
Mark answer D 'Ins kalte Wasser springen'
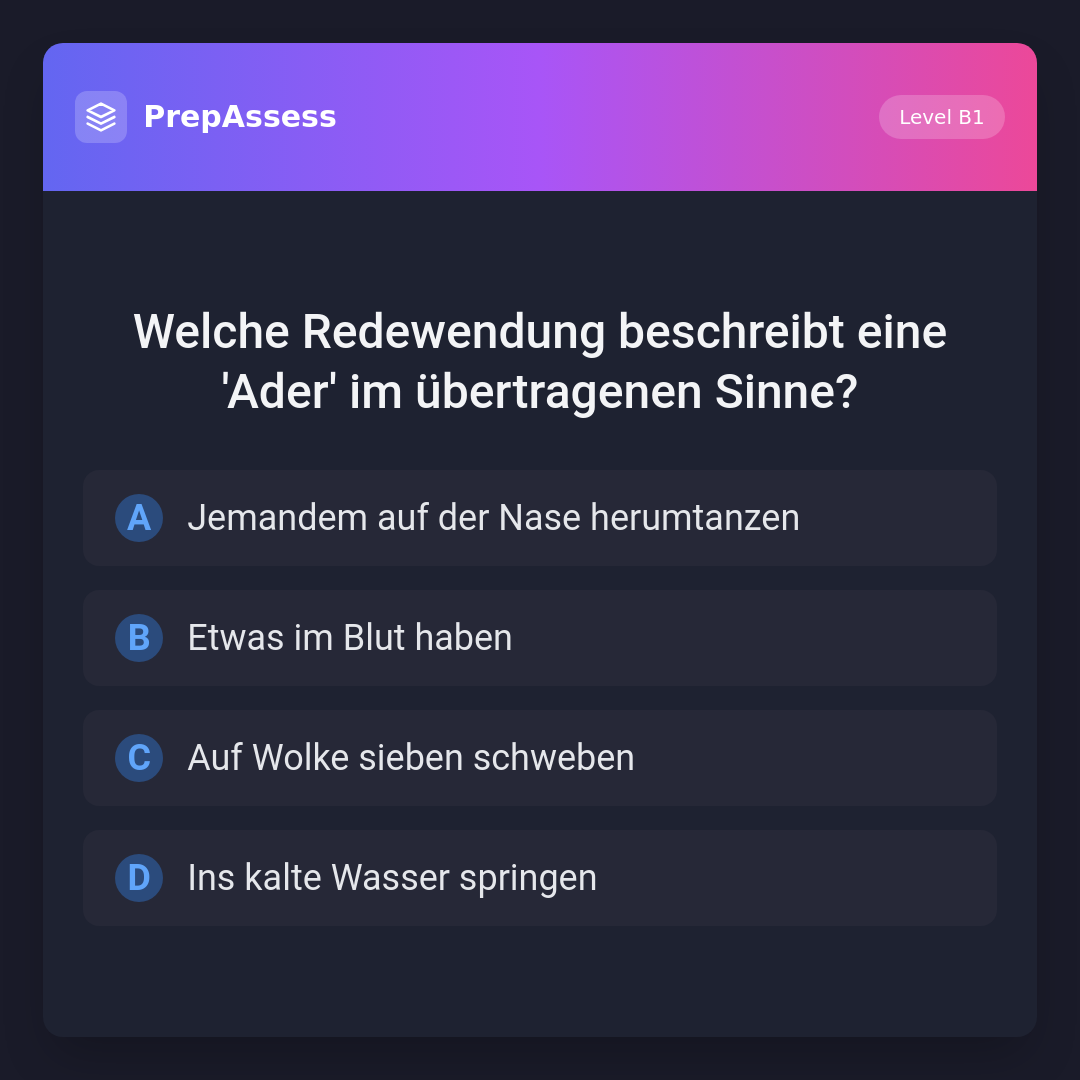[540, 878]
